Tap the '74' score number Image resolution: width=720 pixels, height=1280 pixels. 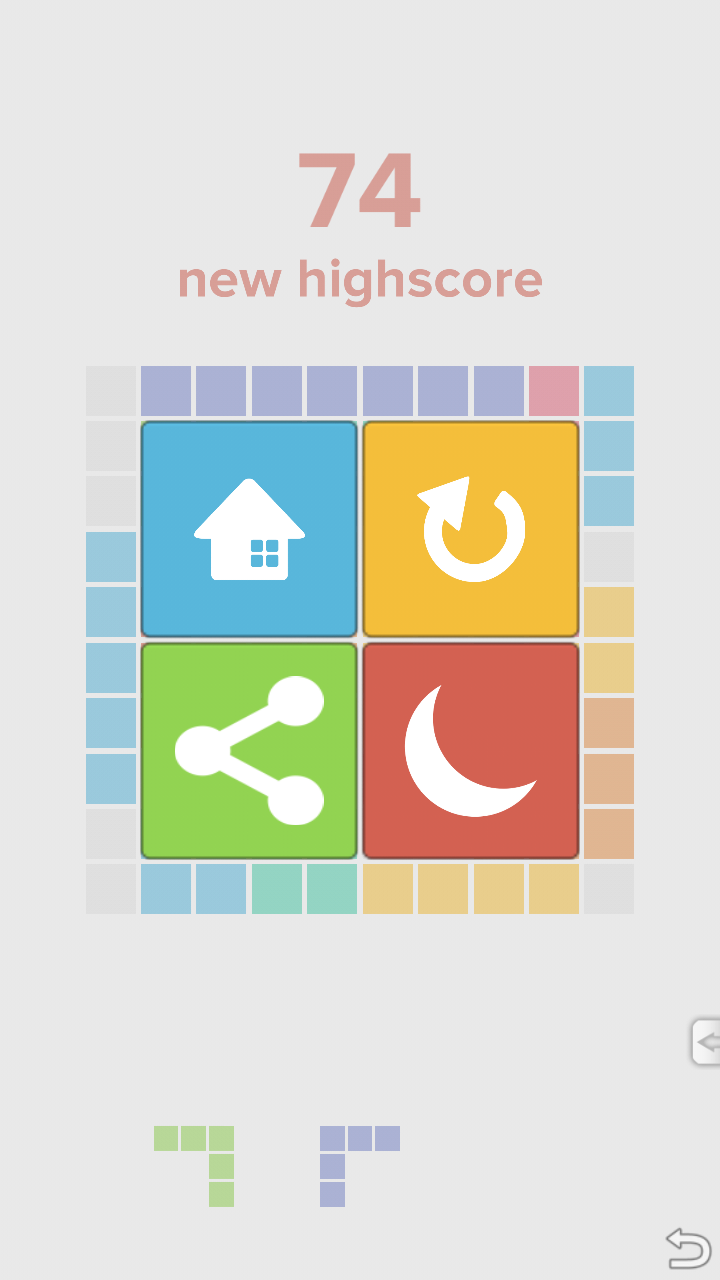(x=358, y=190)
